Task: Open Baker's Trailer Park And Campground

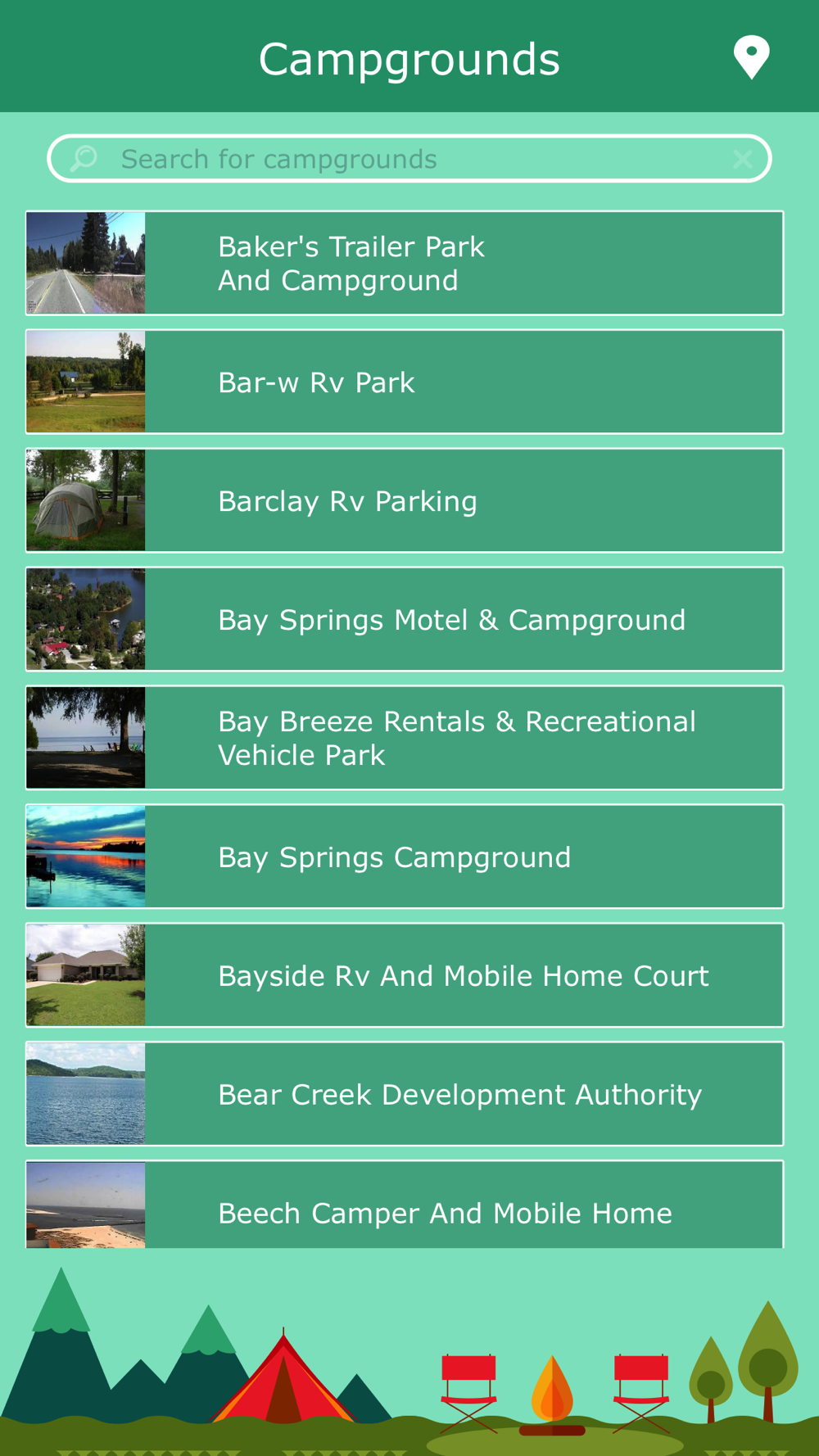Action: pyautogui.click(x=405, y=264)
